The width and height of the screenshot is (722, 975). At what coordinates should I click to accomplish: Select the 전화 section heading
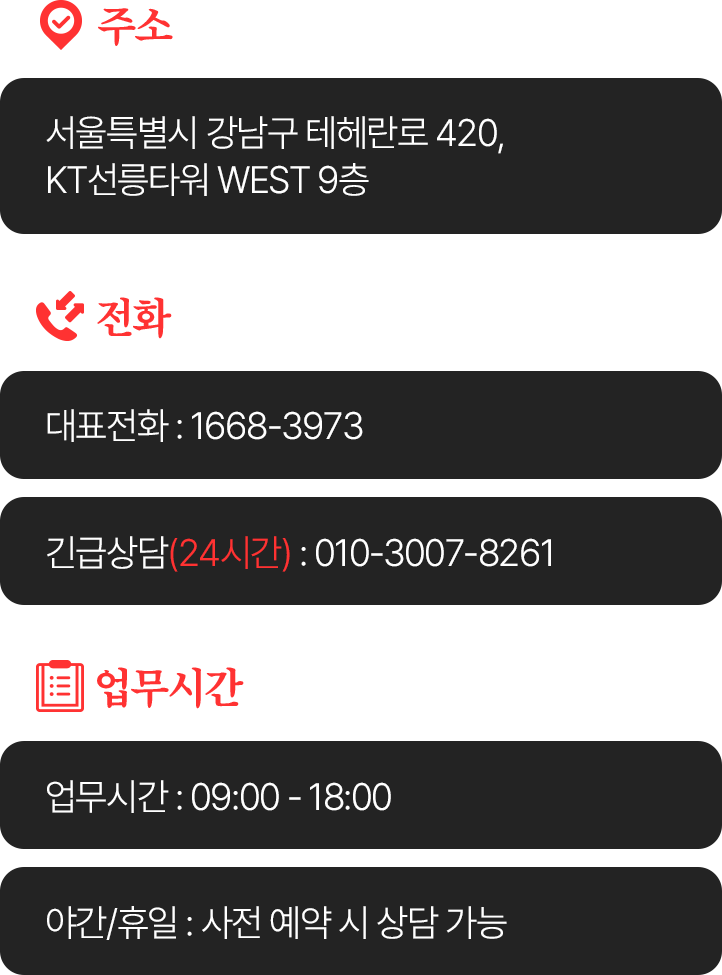tap(134, 319)
